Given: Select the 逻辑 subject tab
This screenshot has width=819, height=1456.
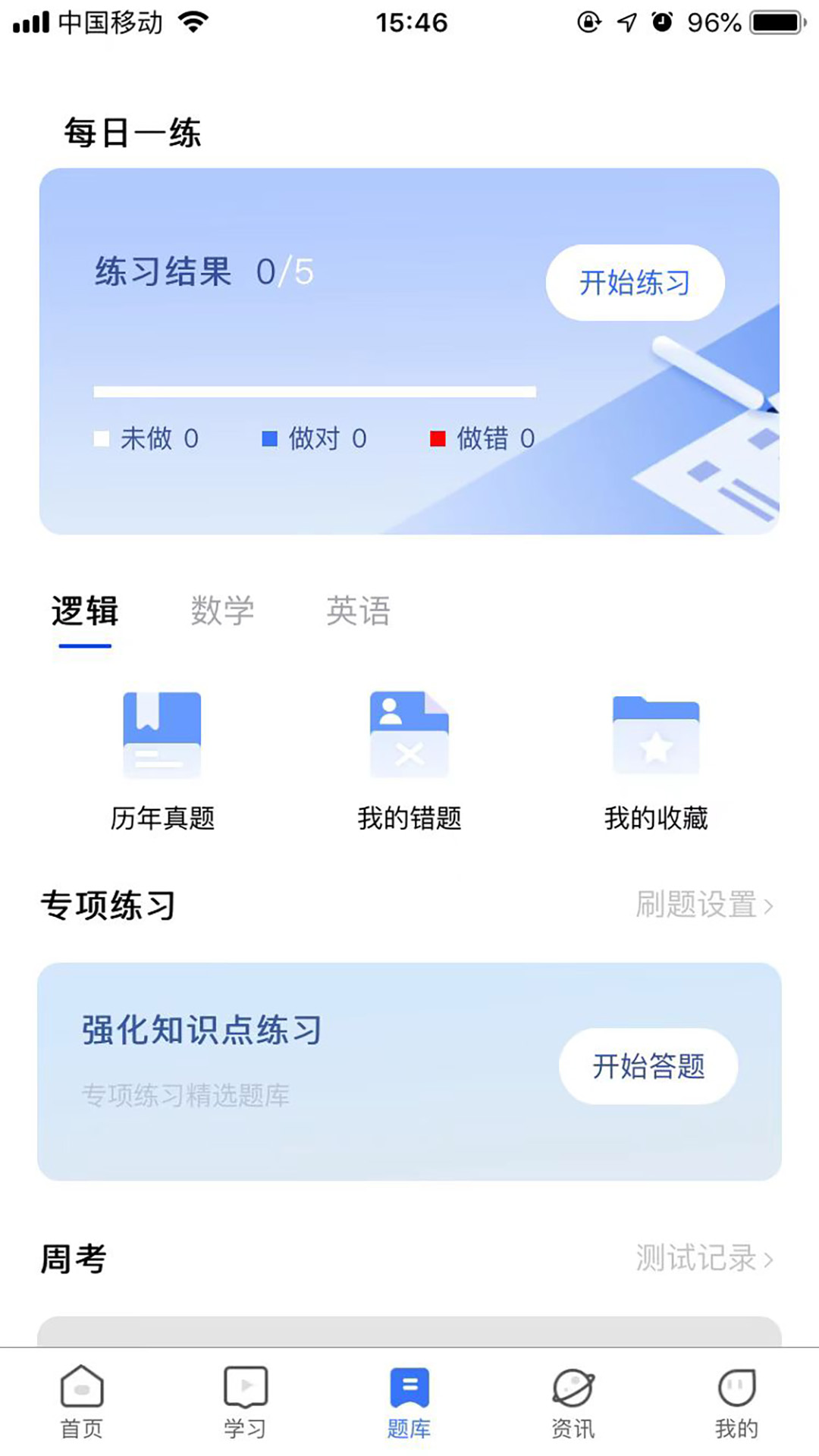Looking at the screenshot, I should click(83, 611).
